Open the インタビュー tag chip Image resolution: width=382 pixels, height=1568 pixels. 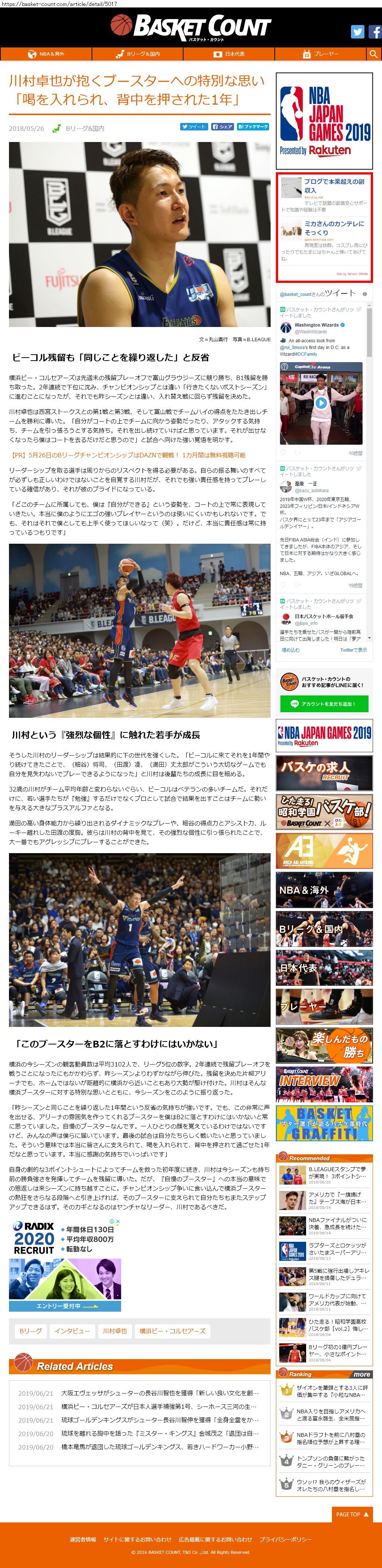click(72, 1331)
